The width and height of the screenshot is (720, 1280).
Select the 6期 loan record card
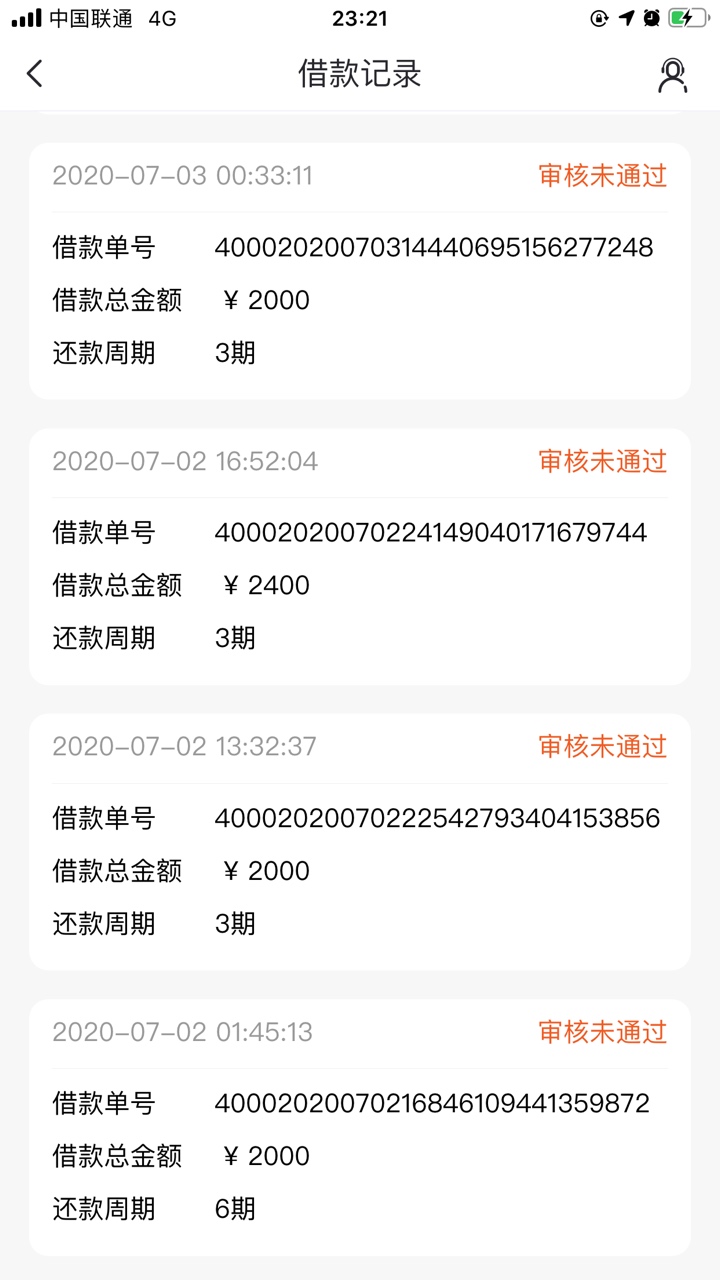point(360,1128)
